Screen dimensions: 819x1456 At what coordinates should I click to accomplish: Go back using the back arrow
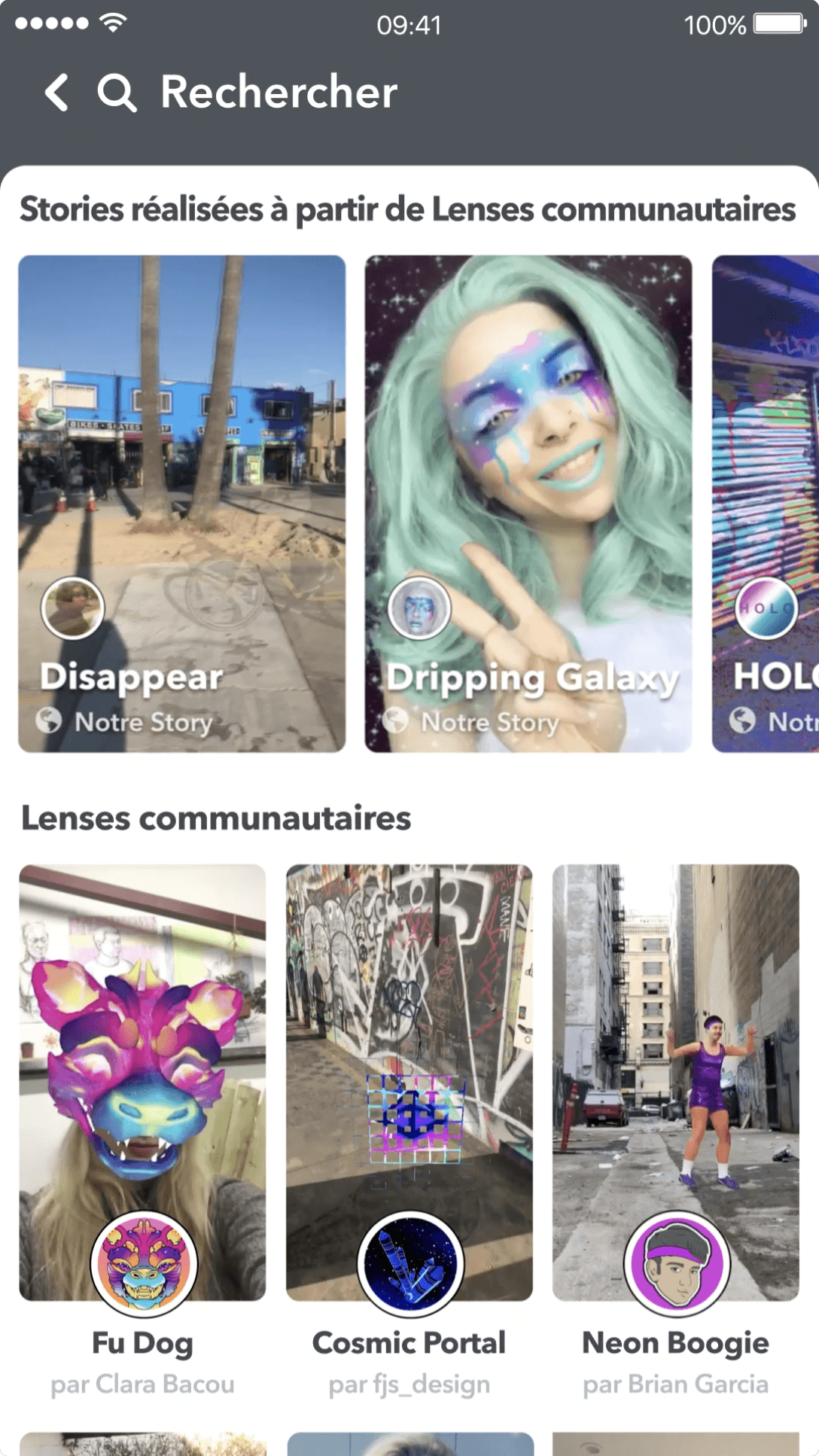coord(56,93)
